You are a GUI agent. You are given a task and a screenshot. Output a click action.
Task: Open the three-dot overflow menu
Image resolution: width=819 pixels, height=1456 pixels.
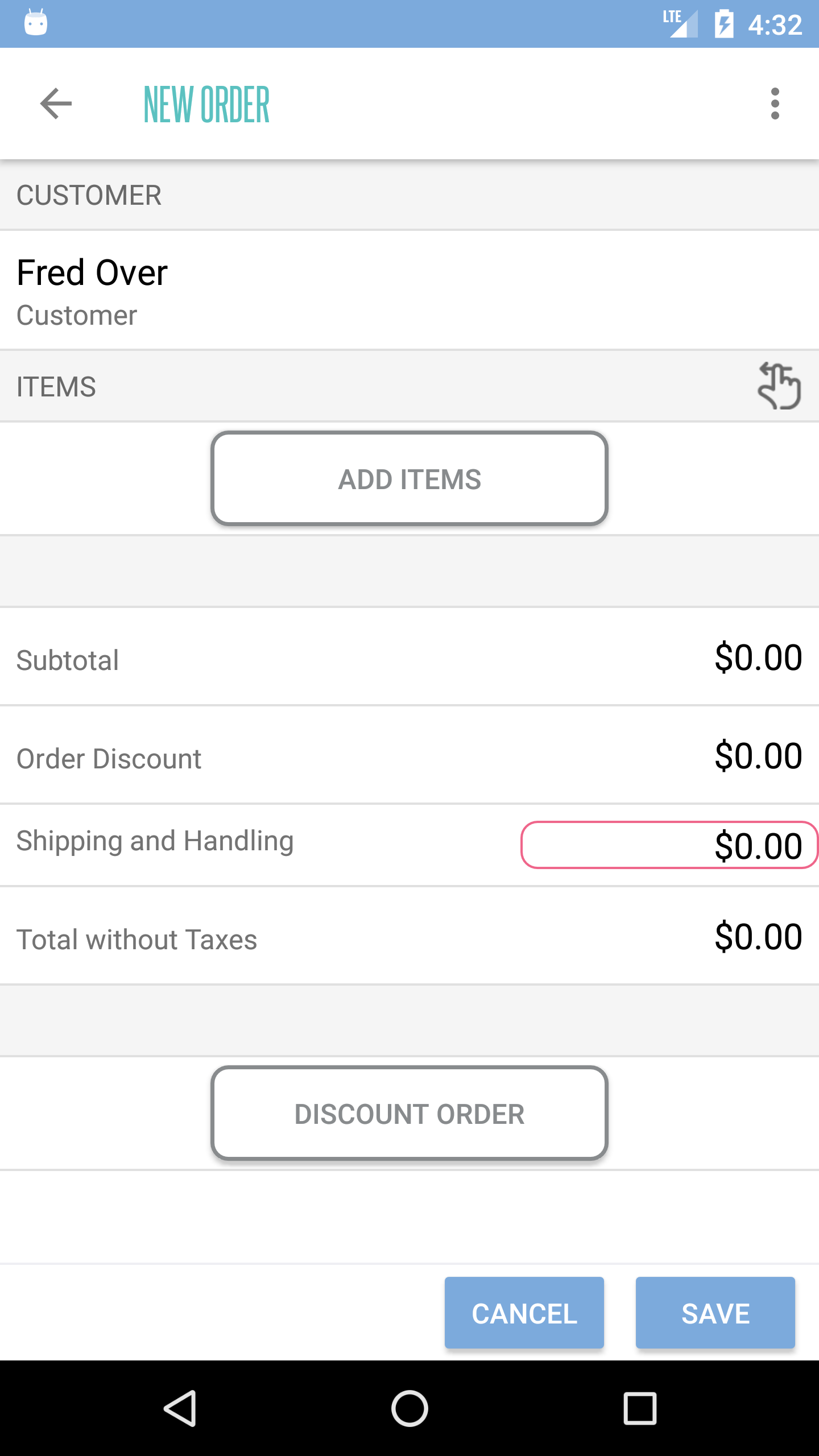click(x=775, y=104)
